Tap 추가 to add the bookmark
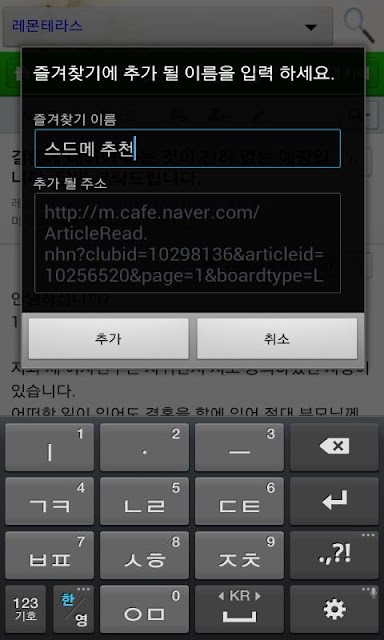This screenshot has height=640, width=384. (x=108, y=339)
